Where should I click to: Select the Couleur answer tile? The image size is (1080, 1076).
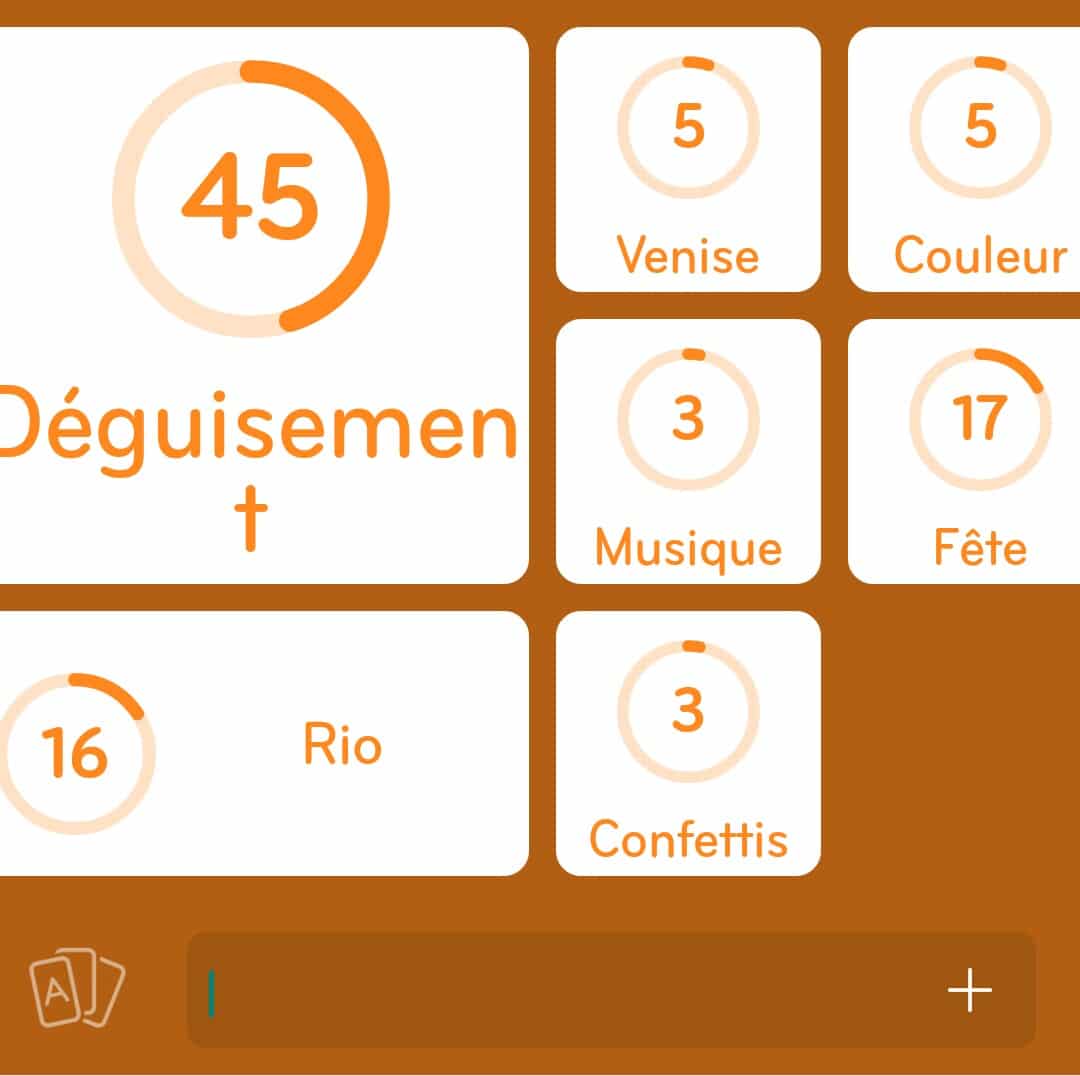point(966,160)
